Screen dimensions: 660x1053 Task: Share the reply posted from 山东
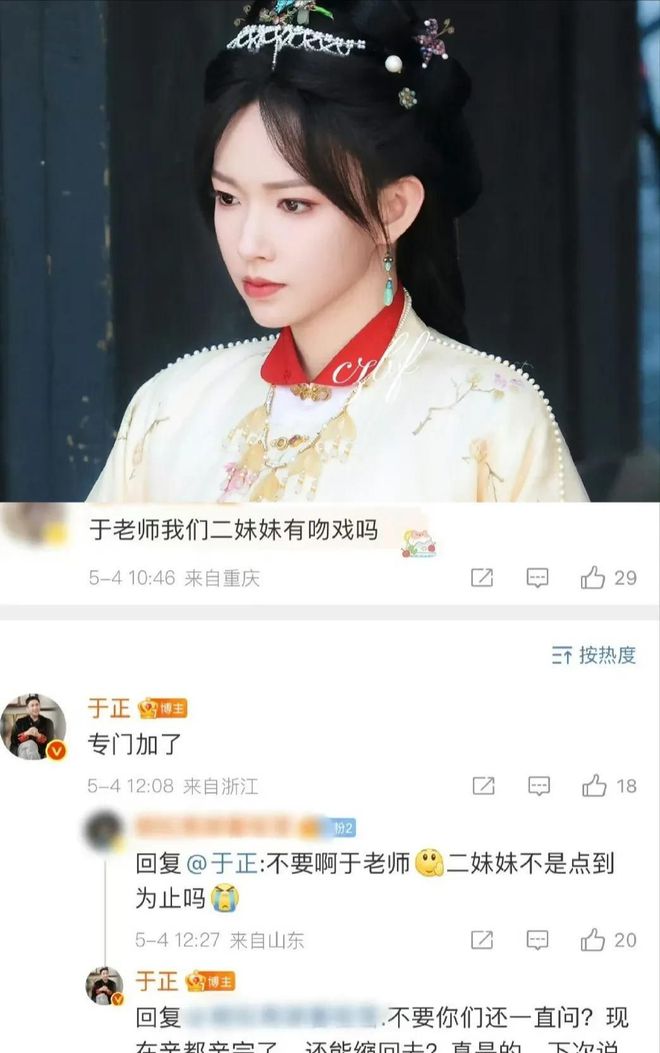click(x=482, y=940)
